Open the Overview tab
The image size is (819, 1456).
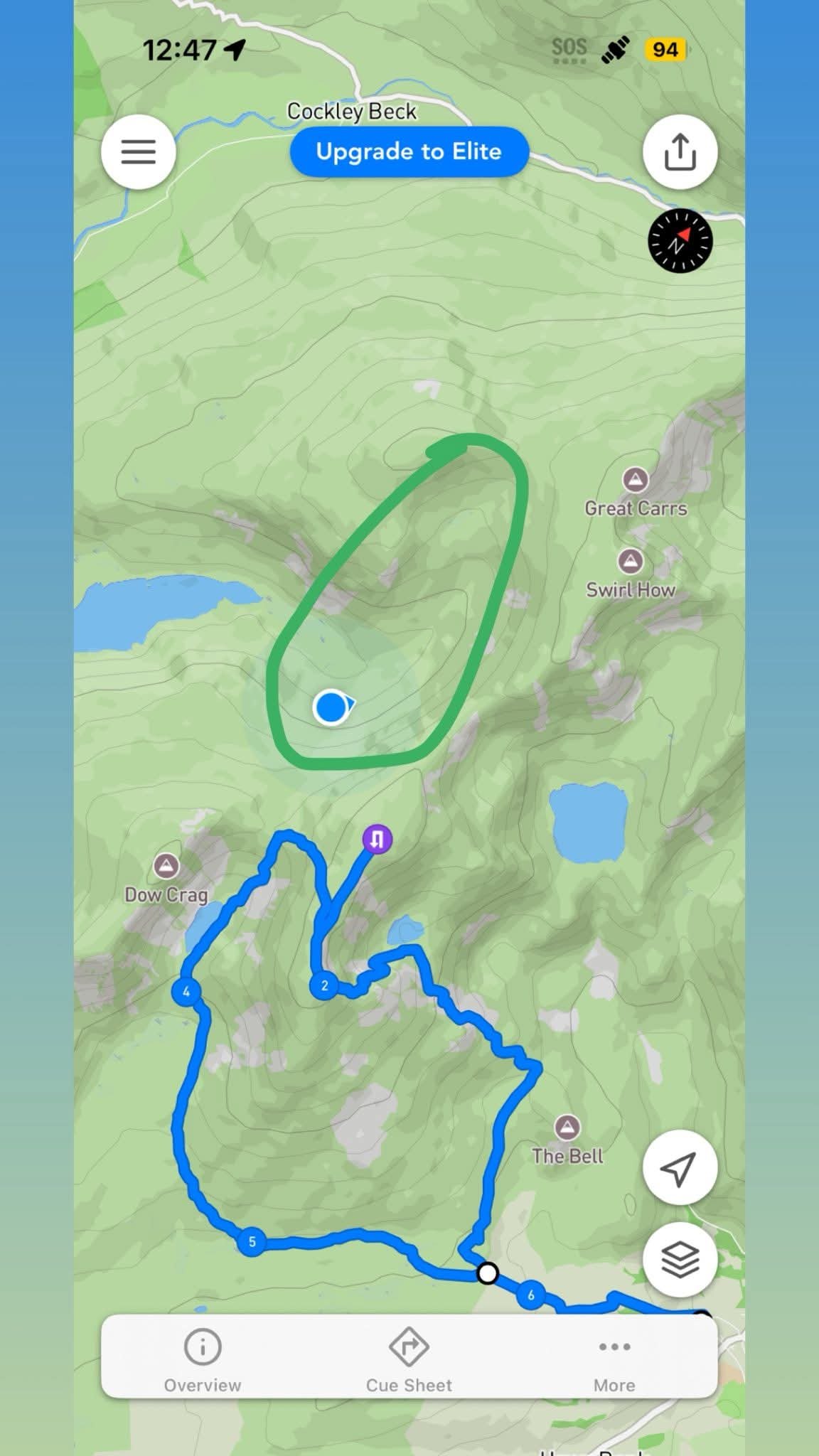click(x=203, y=1359)
